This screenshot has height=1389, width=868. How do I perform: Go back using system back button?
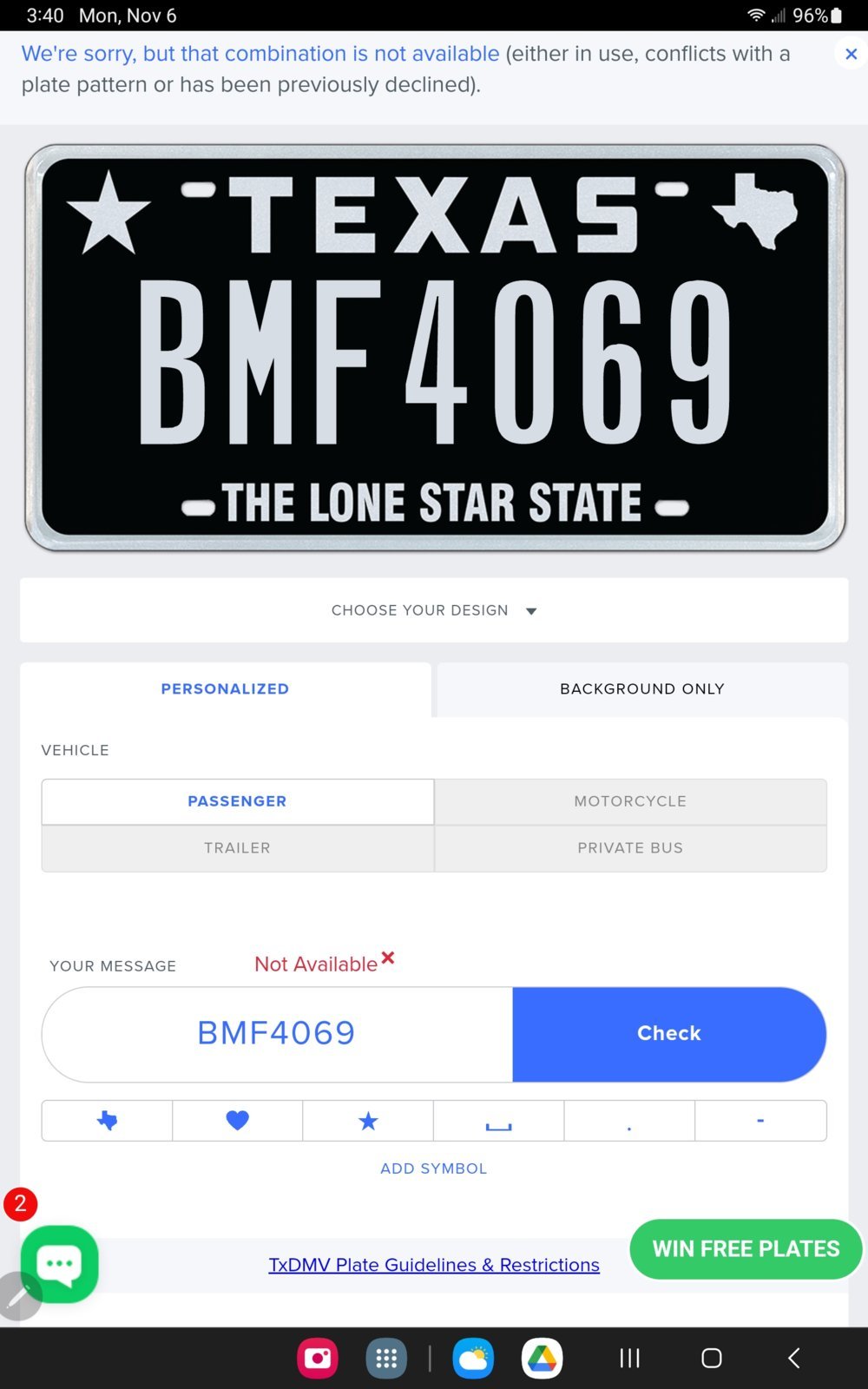[793, 1358]
